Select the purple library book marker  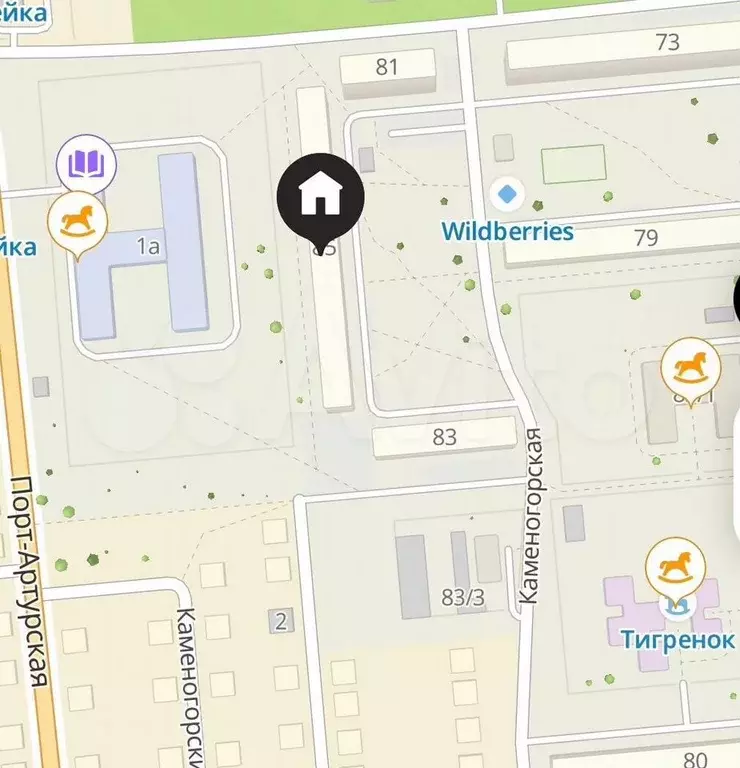tap(86, 164)
